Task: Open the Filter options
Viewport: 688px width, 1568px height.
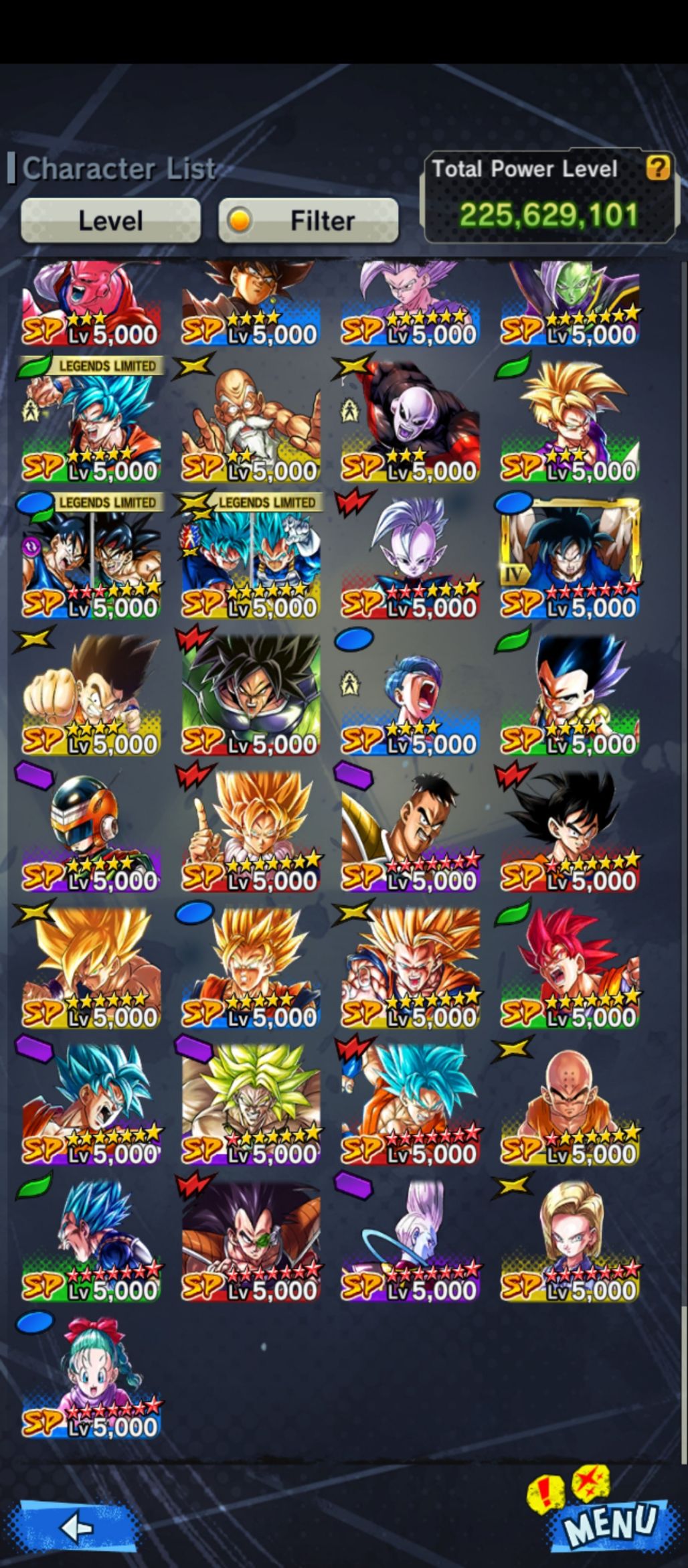Action: pos(309,220)
